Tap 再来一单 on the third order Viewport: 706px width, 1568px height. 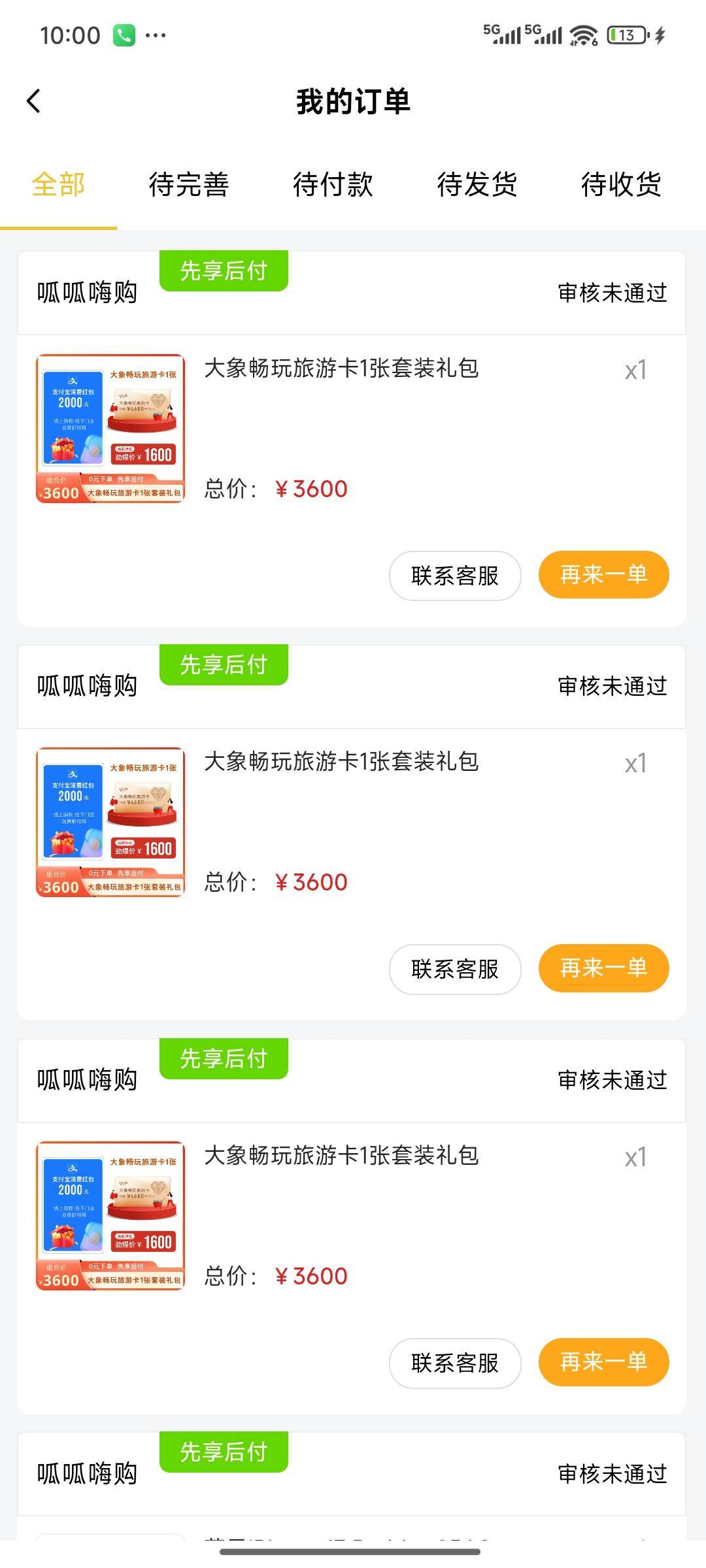(x=603, y=1362)
